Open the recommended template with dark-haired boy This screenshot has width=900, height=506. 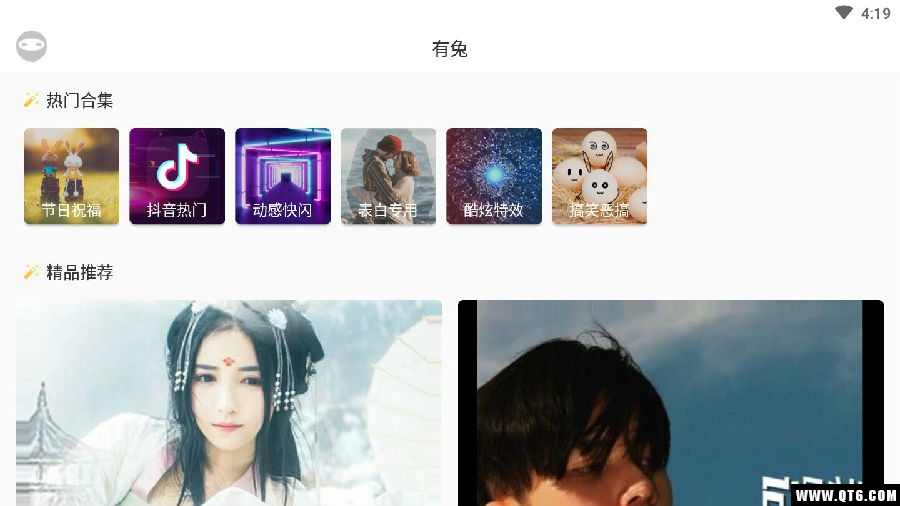[x=670, y=402]
